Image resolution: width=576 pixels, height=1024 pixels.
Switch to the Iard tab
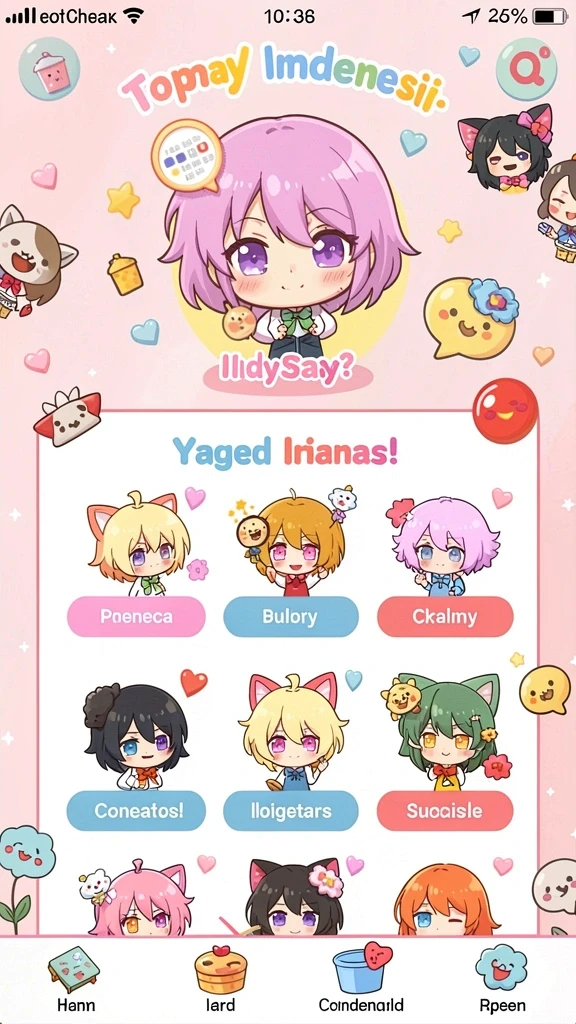point(221,981)
